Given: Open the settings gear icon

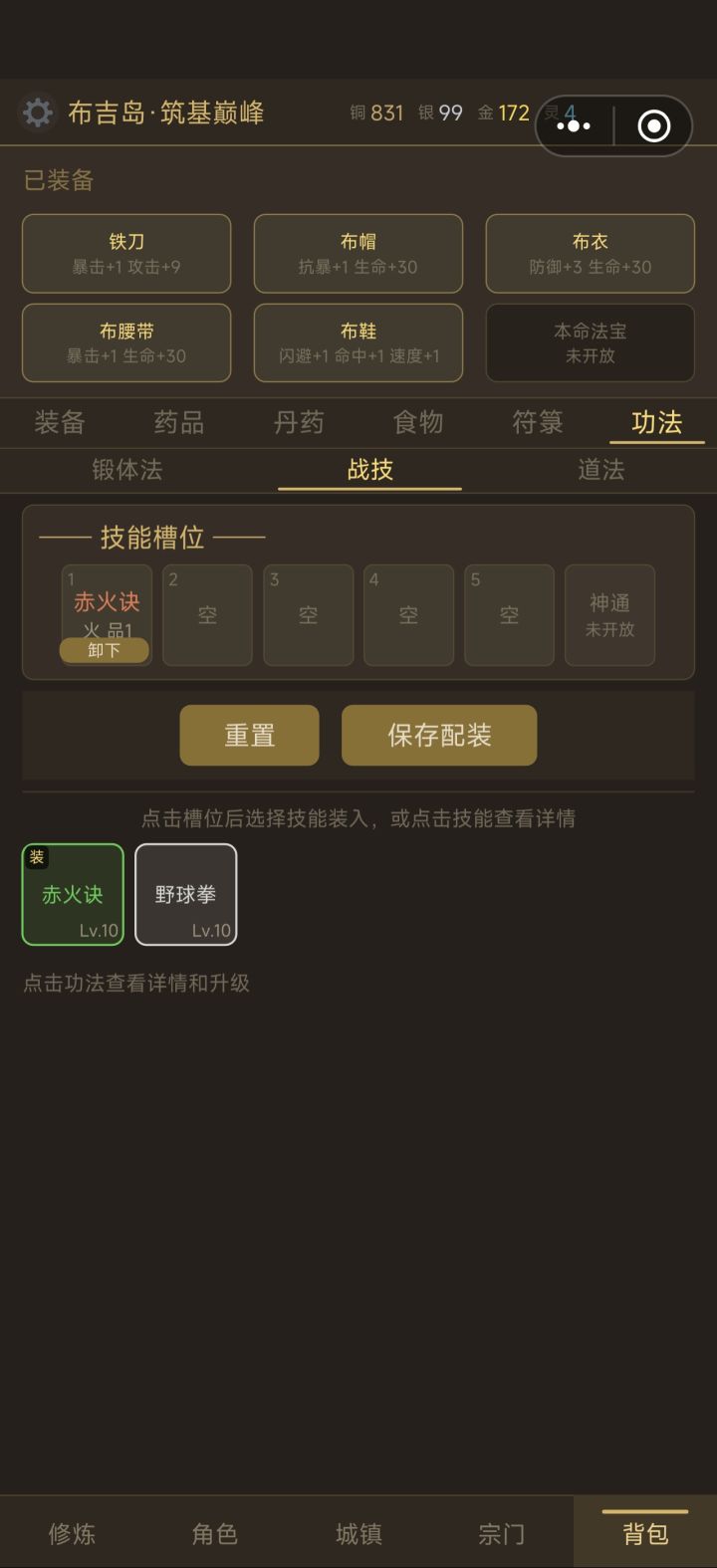Looking at the screenshot, I should coord(37,112).
